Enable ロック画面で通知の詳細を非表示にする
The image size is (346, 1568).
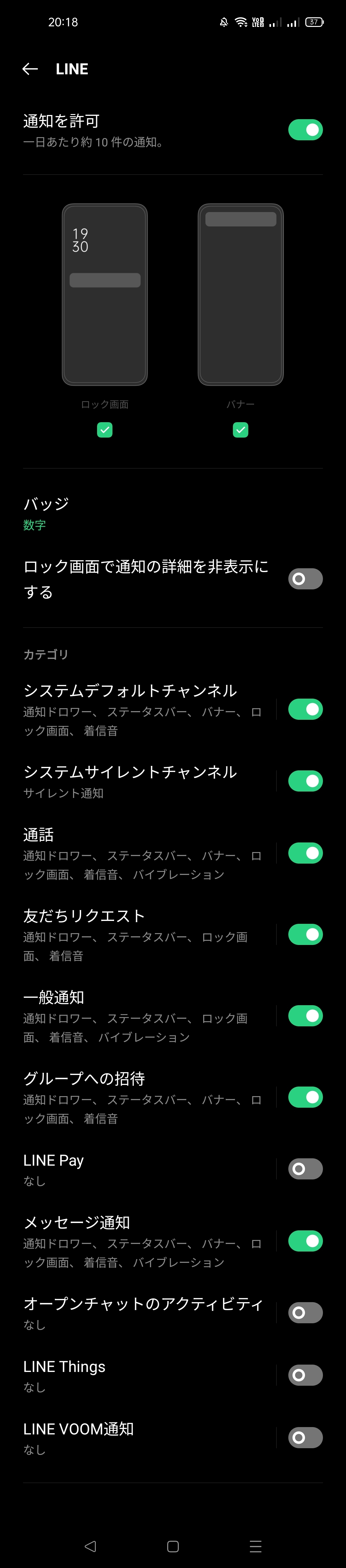tap(305, 579)
